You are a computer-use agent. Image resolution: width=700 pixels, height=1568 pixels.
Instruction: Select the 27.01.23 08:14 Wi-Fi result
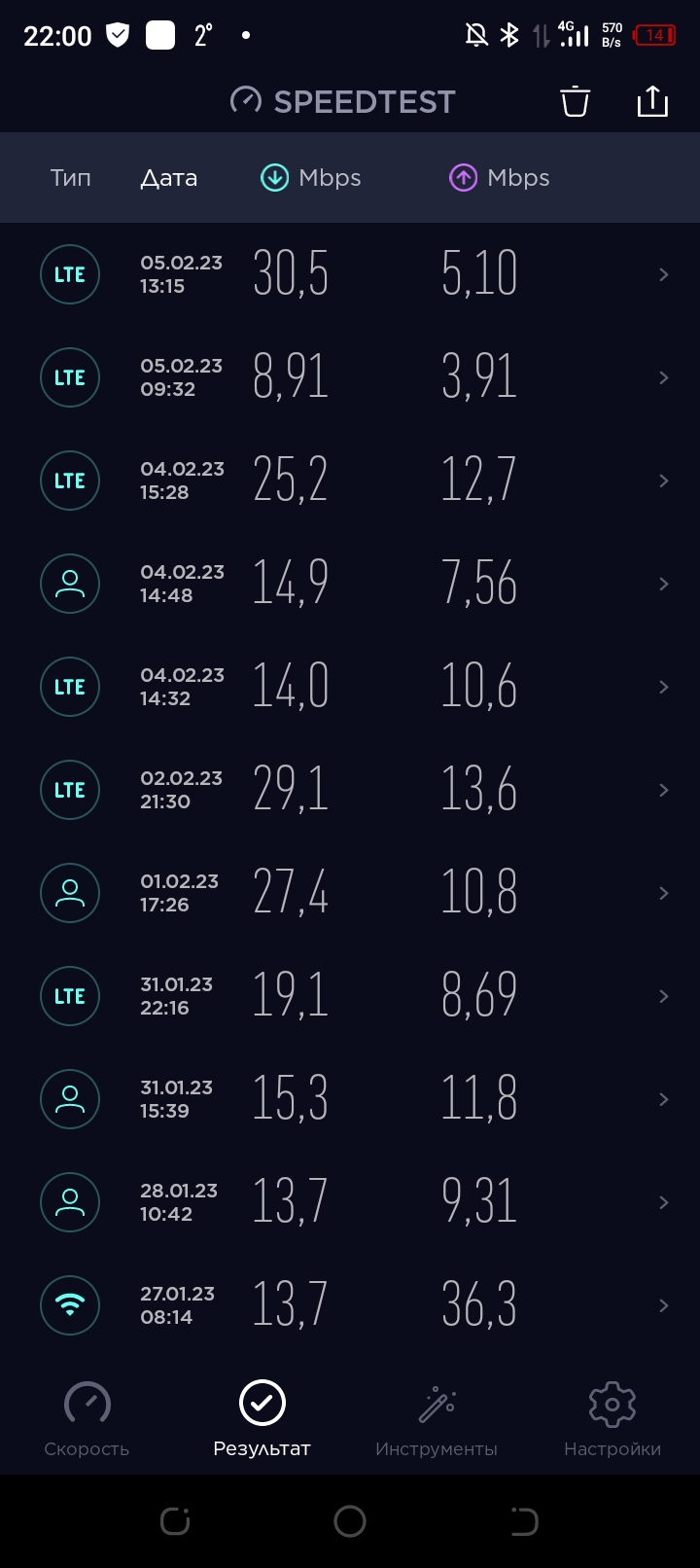tap(350, 1305)
